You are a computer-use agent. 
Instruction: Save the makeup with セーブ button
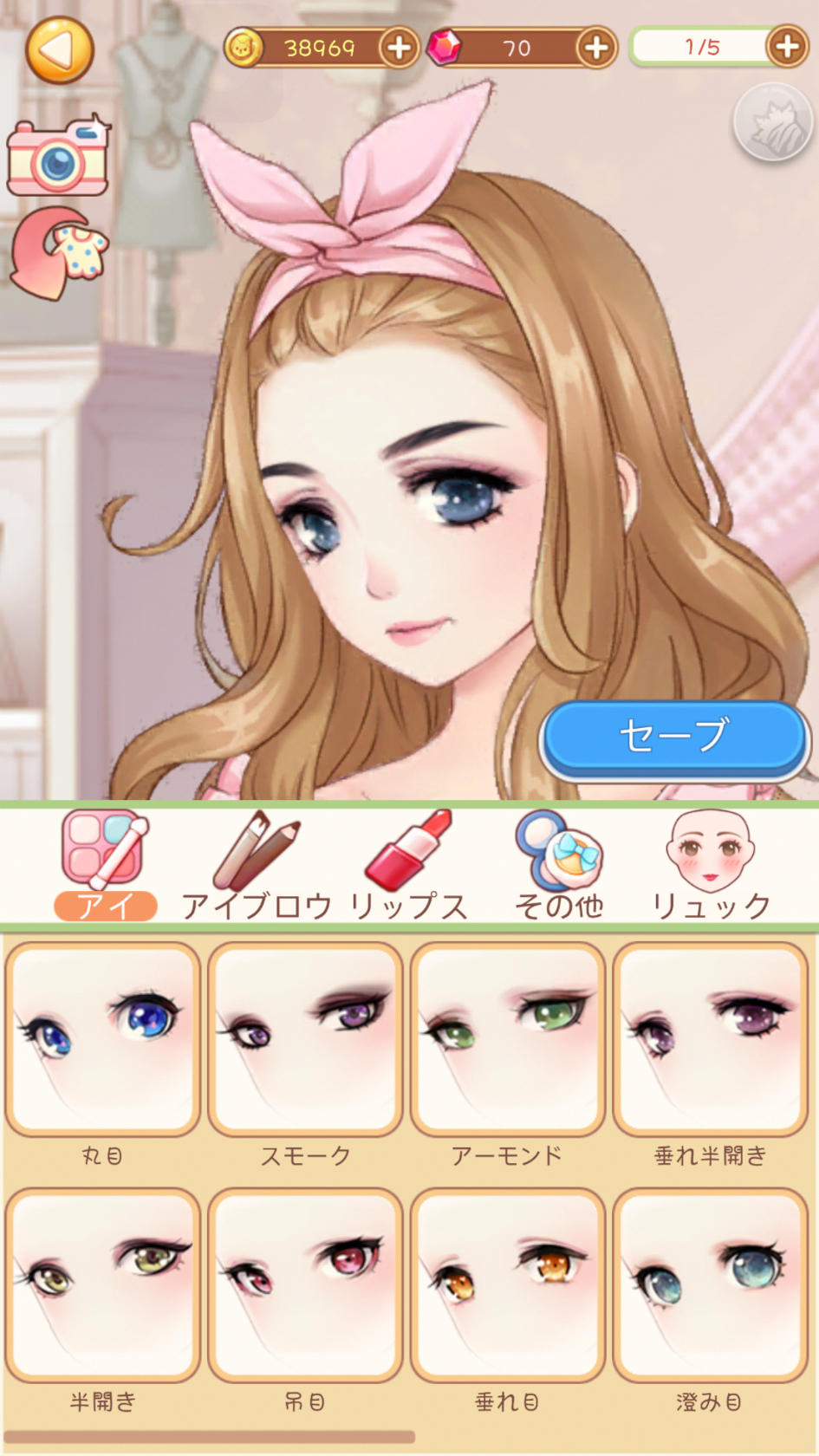tap(674, 737)
